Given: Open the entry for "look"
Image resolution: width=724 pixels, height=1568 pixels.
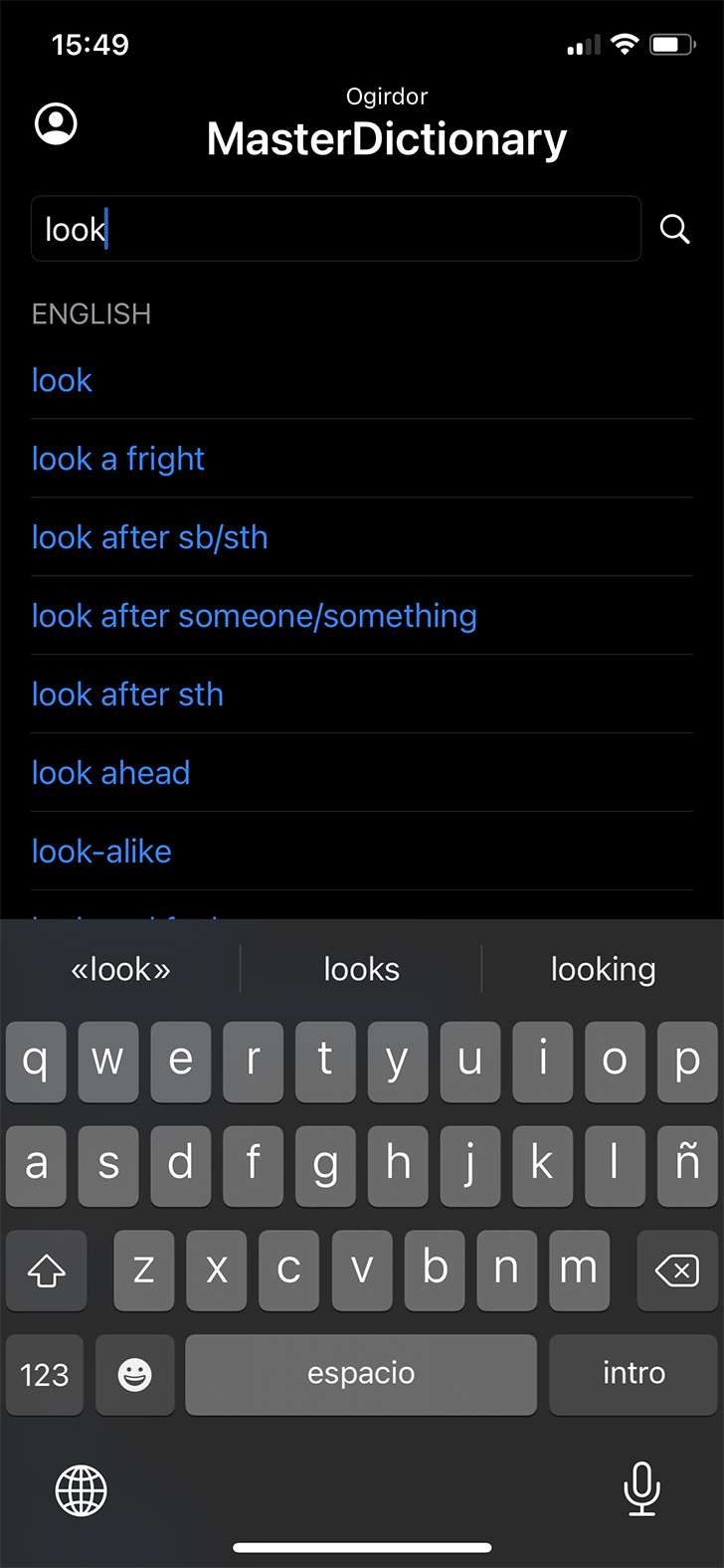Looking at the screenshot, I should click(62, 380).
